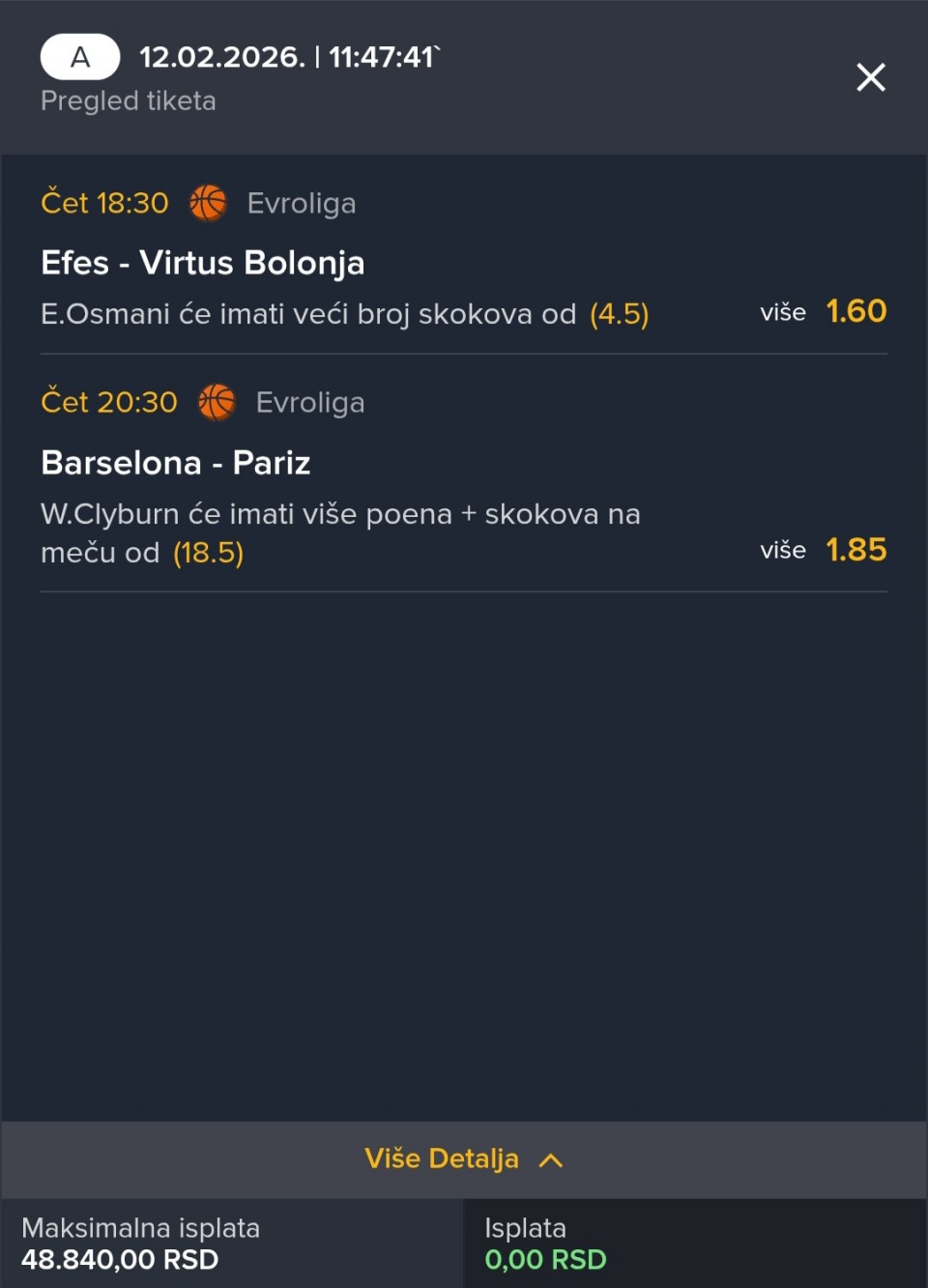
Task: Open the Efes - Virtus Bolonja bet
Action: pos(203,263)
